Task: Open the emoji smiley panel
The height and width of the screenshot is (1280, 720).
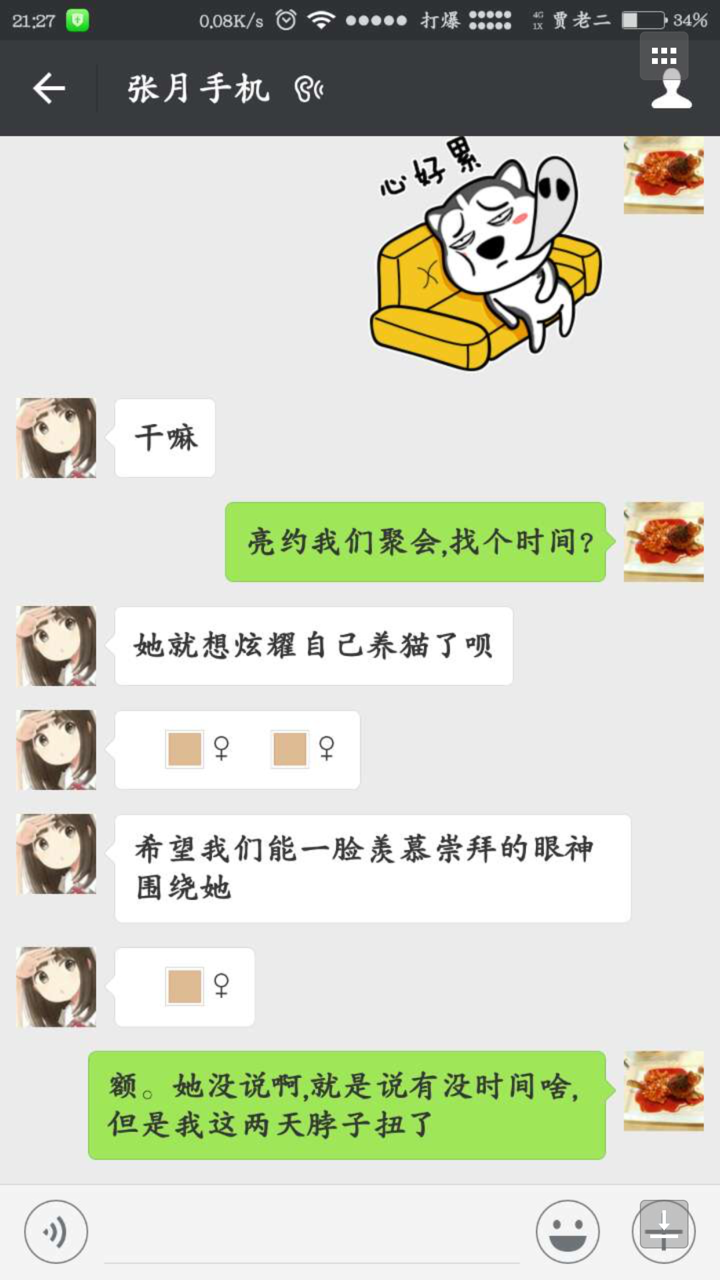Action: coord(567,1231)
